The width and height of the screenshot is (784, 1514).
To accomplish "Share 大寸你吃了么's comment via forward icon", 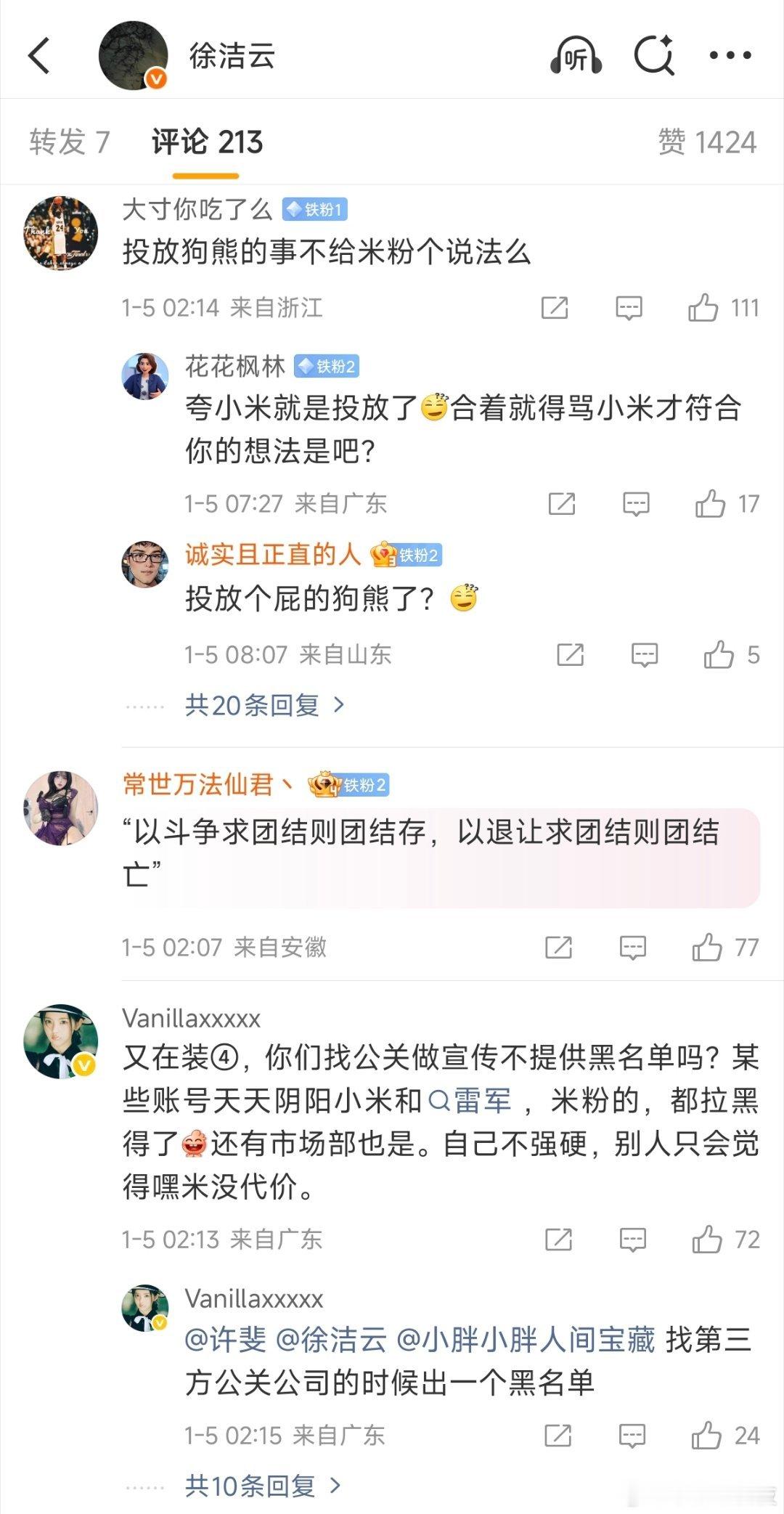I will [x=555, y=308].
